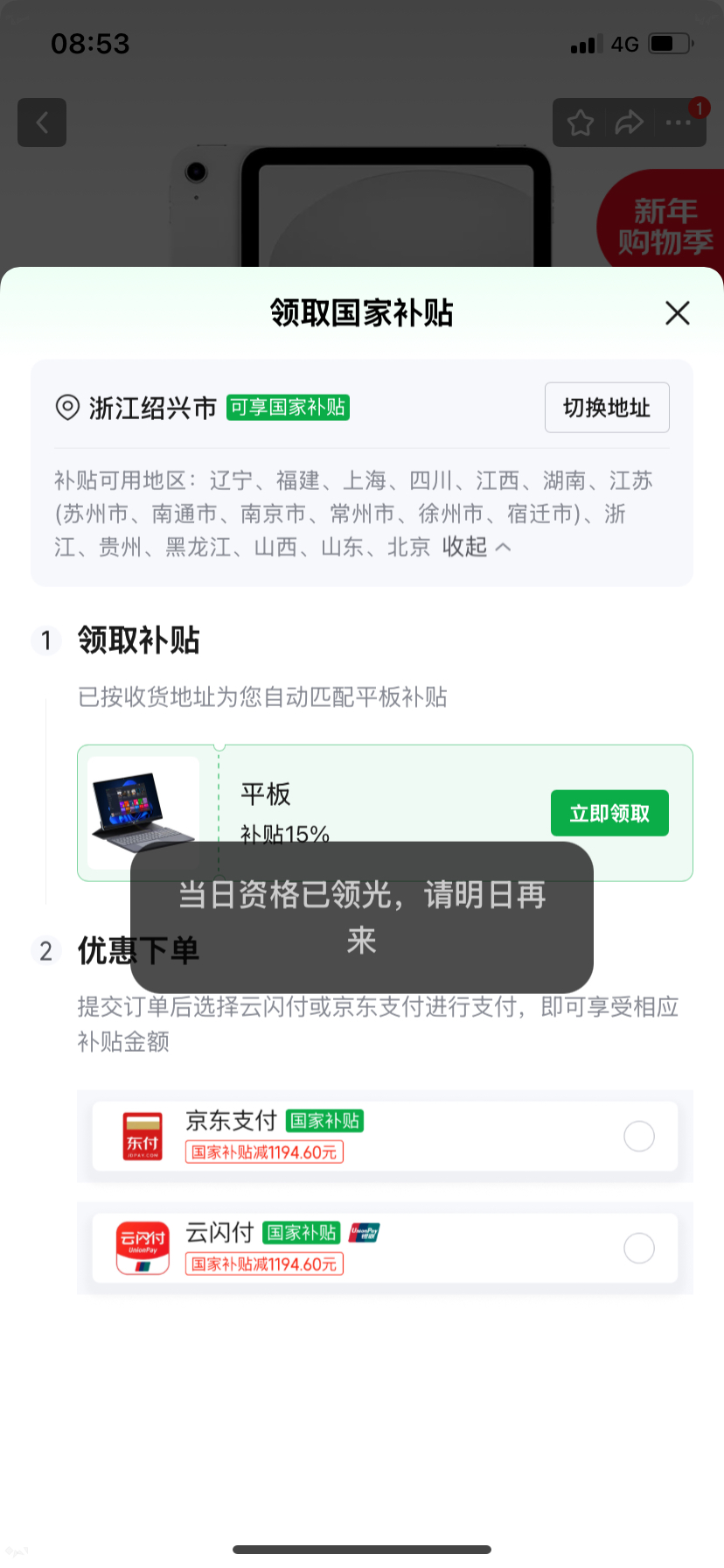Choose 云闪付 payment option

coord(638,1249)
